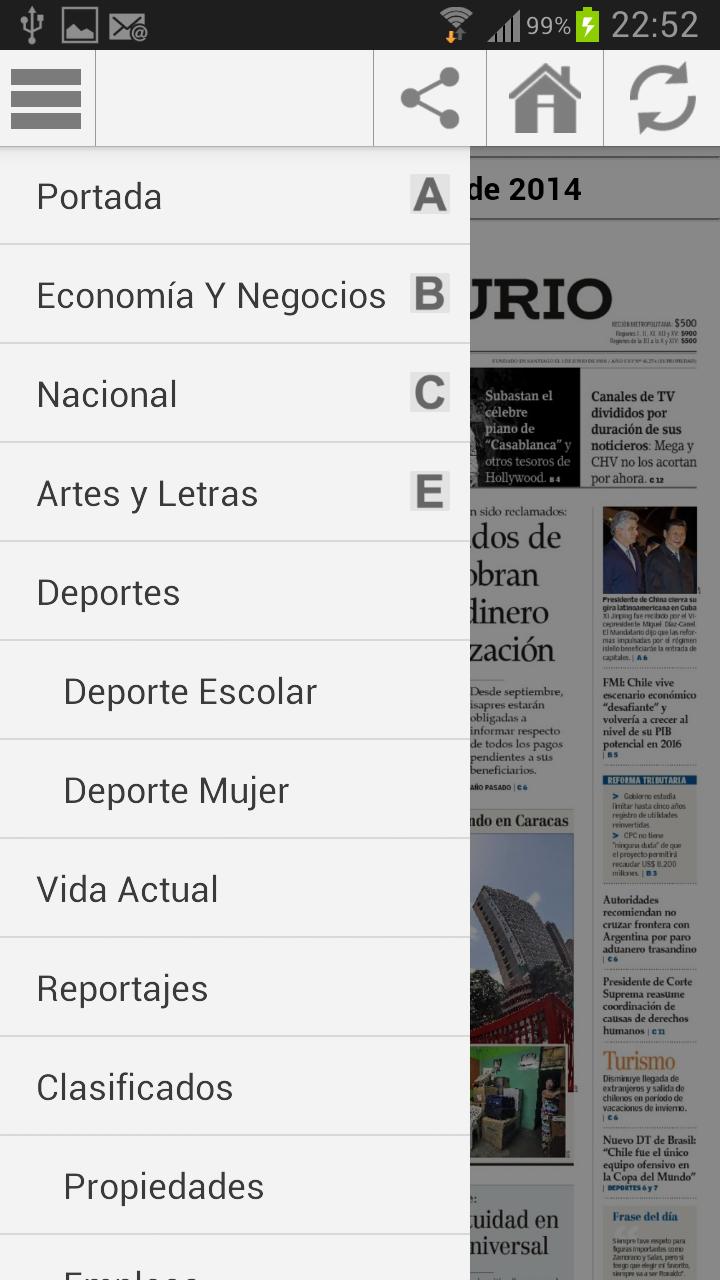Click the 'E' badge beside Artes y Letras
Screen dimensions: 720x1280
coord(429,492)
